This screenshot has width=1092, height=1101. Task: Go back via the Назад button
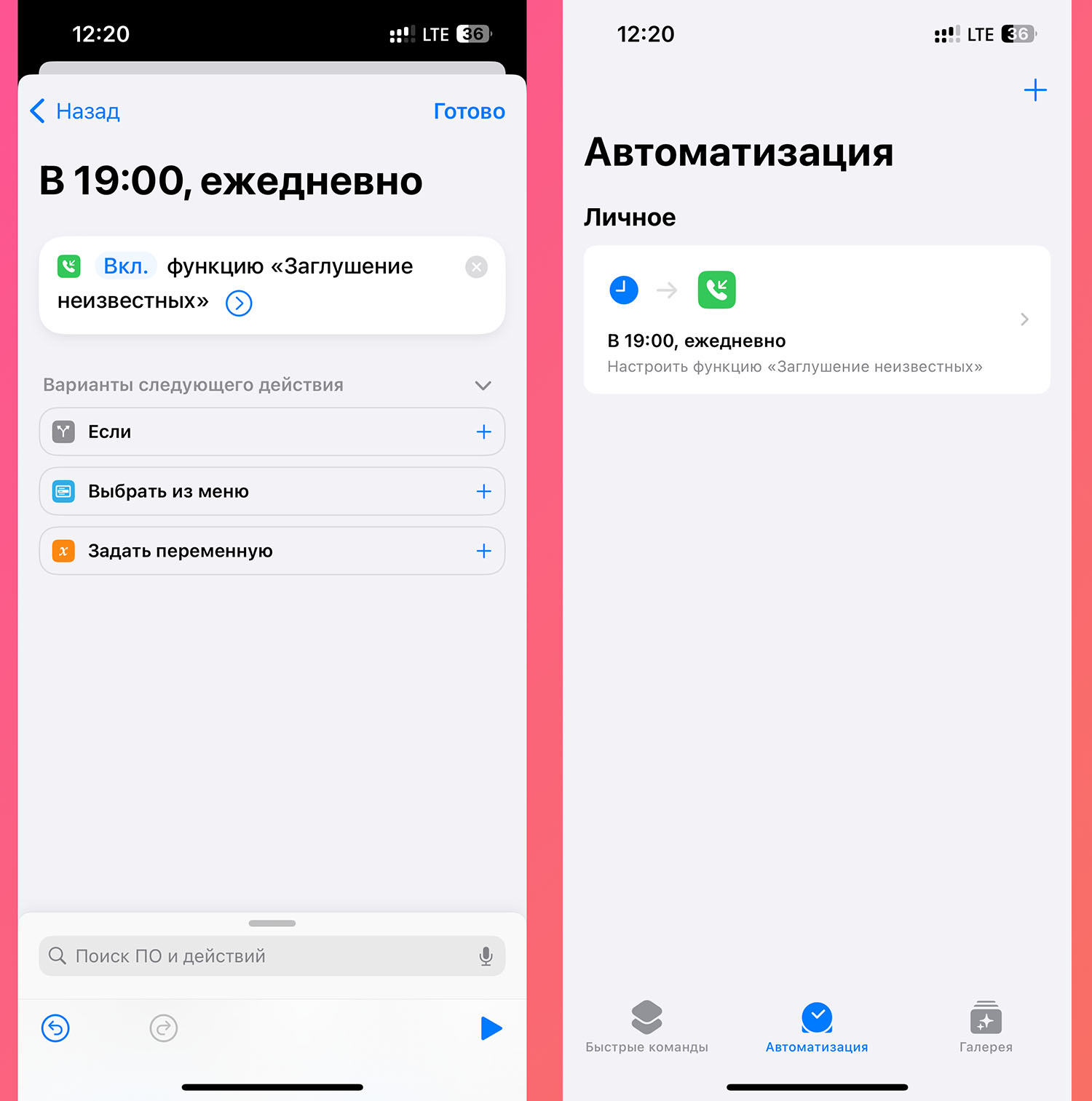pyautogui.click(x=76, y=111)
